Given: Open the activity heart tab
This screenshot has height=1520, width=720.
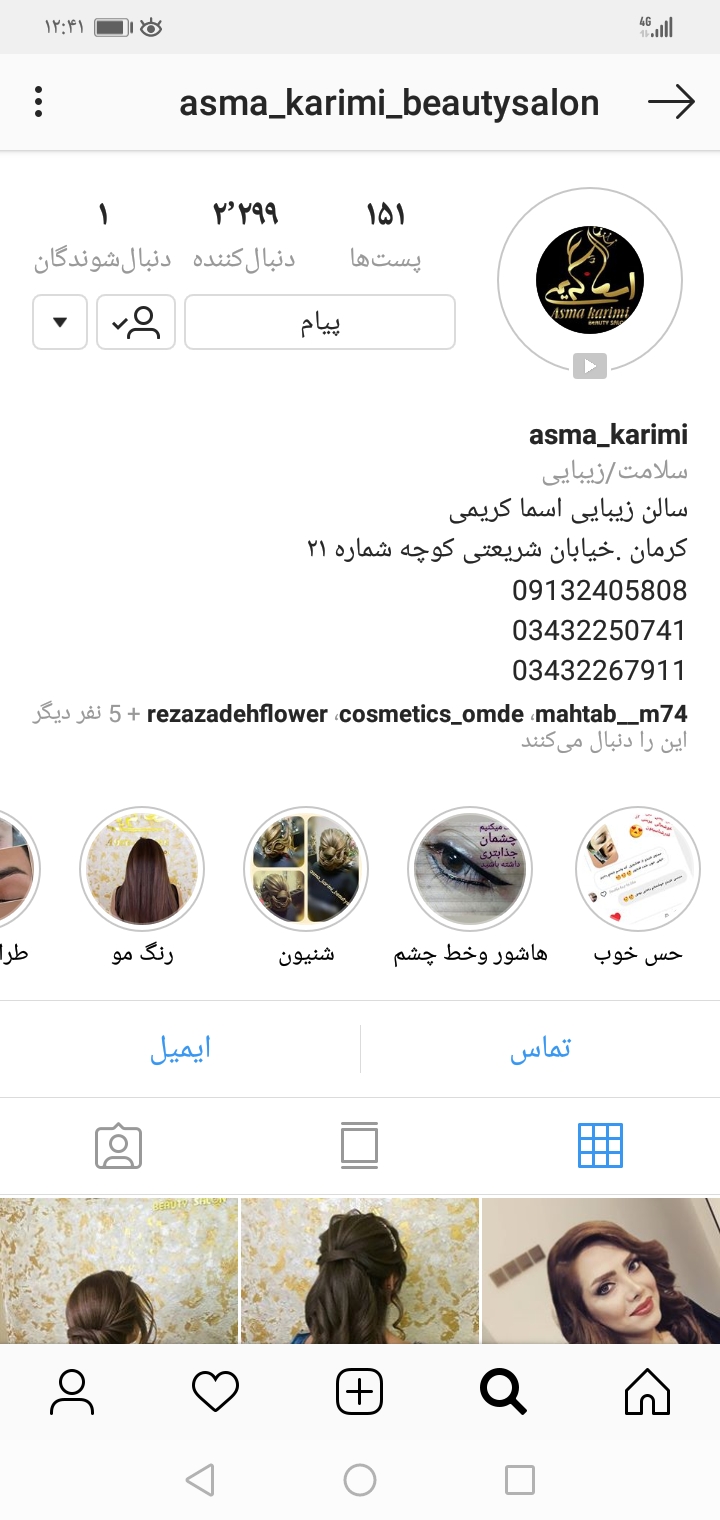Looking at the screenshot, I should click(215, 1391).
